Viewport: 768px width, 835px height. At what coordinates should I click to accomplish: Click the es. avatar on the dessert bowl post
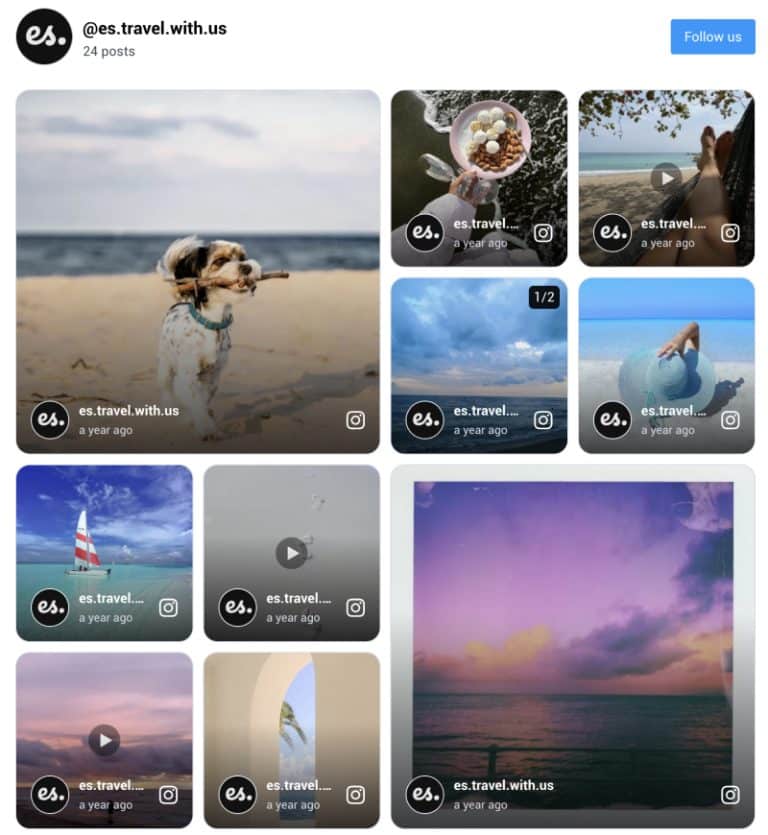pos(423,233)
